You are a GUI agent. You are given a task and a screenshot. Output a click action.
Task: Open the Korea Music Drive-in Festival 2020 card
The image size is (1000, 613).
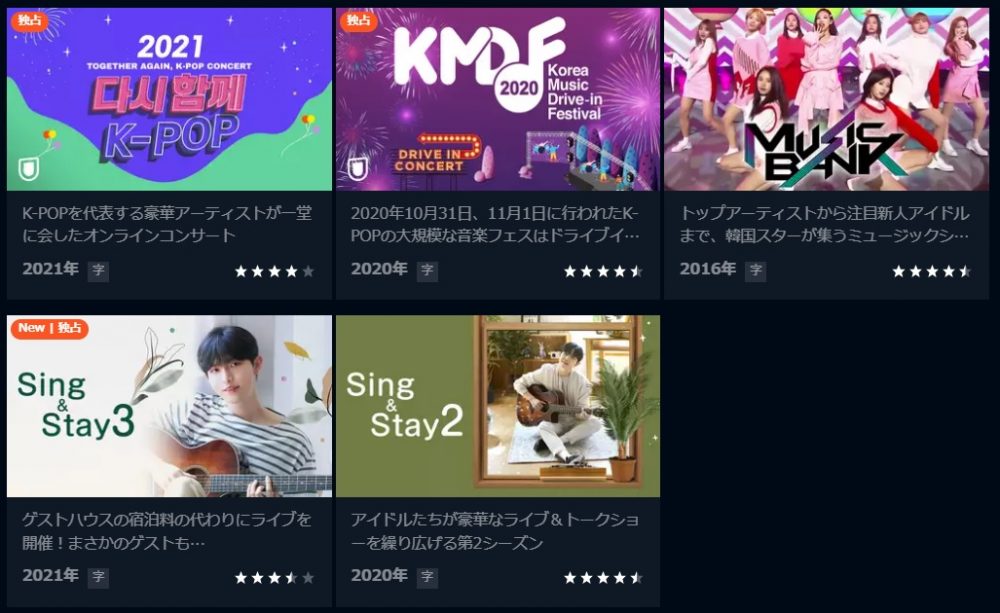point(497,100)
